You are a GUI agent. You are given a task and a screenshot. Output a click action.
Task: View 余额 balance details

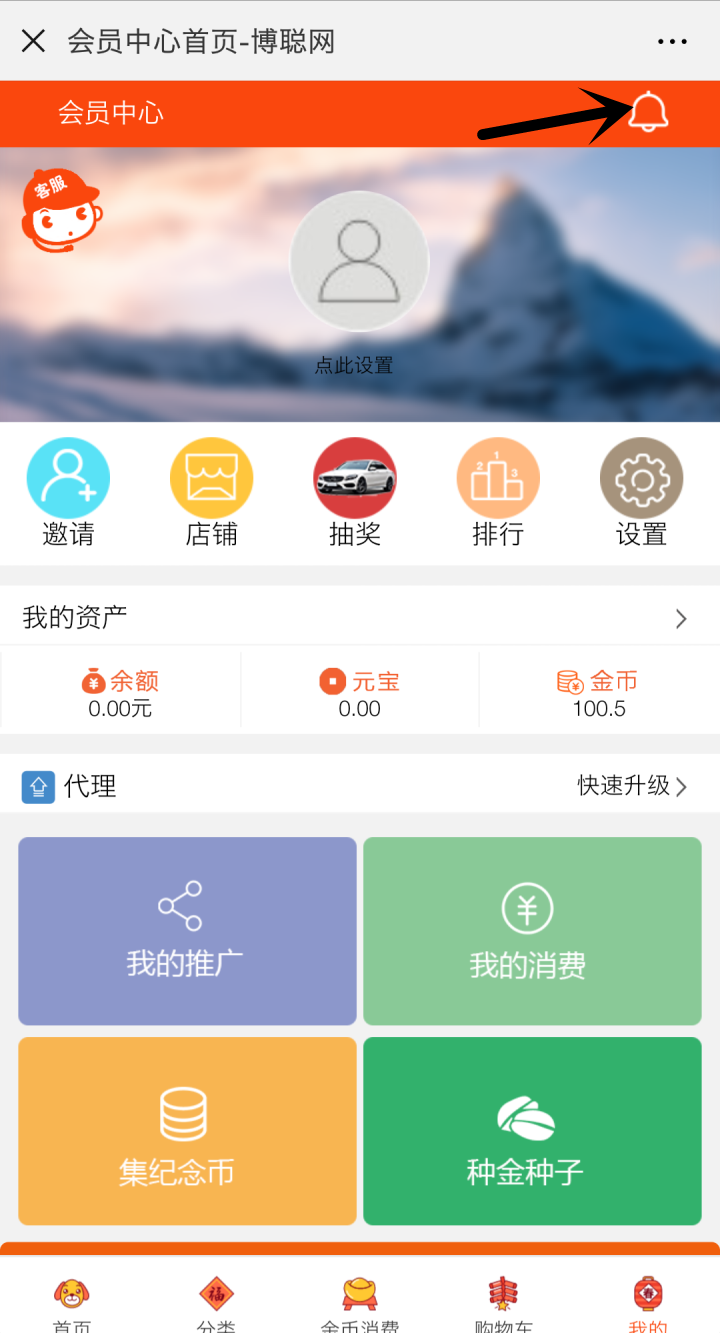(x=120, y=694)
